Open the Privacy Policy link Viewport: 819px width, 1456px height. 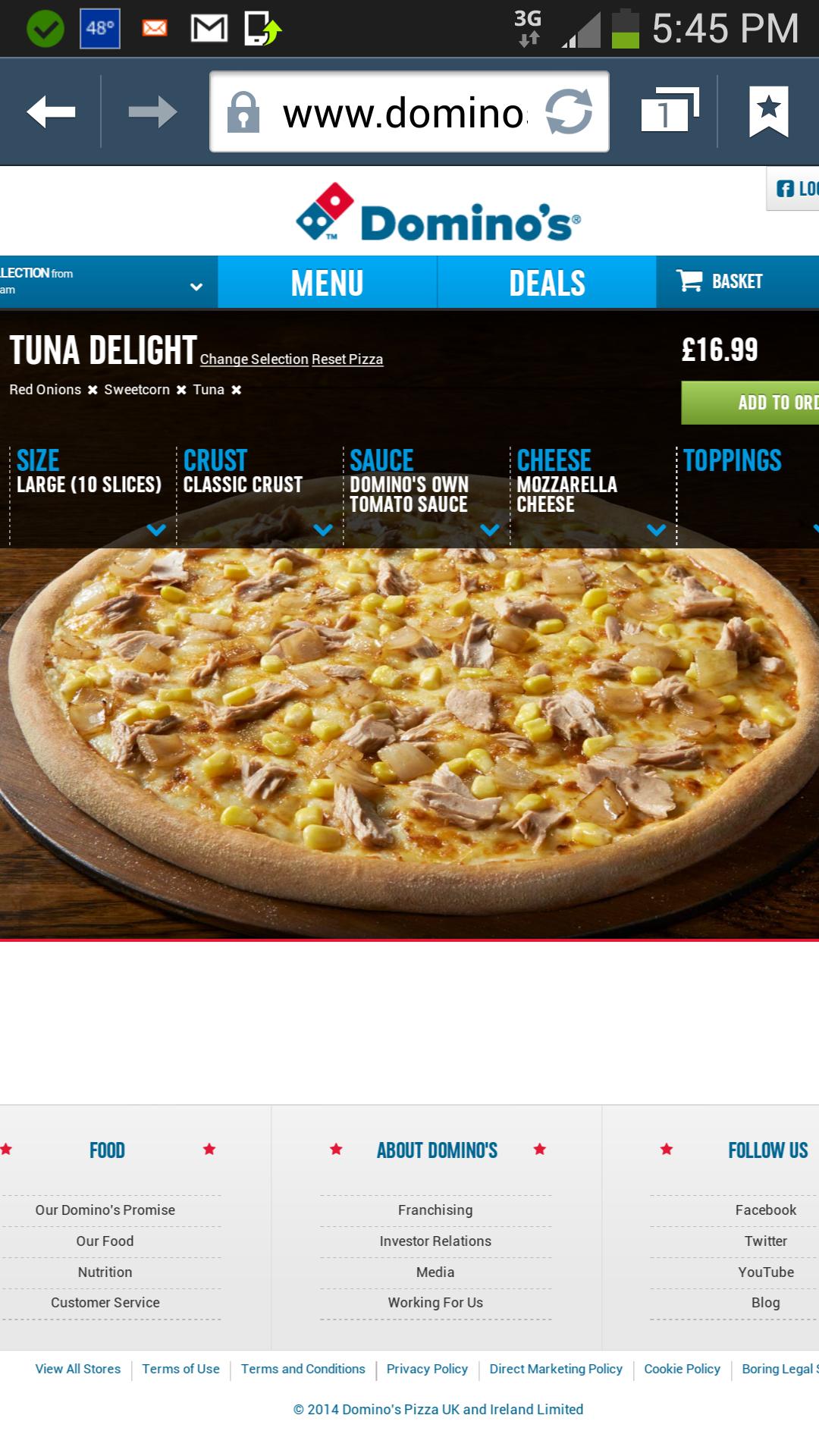[427, 1369]
